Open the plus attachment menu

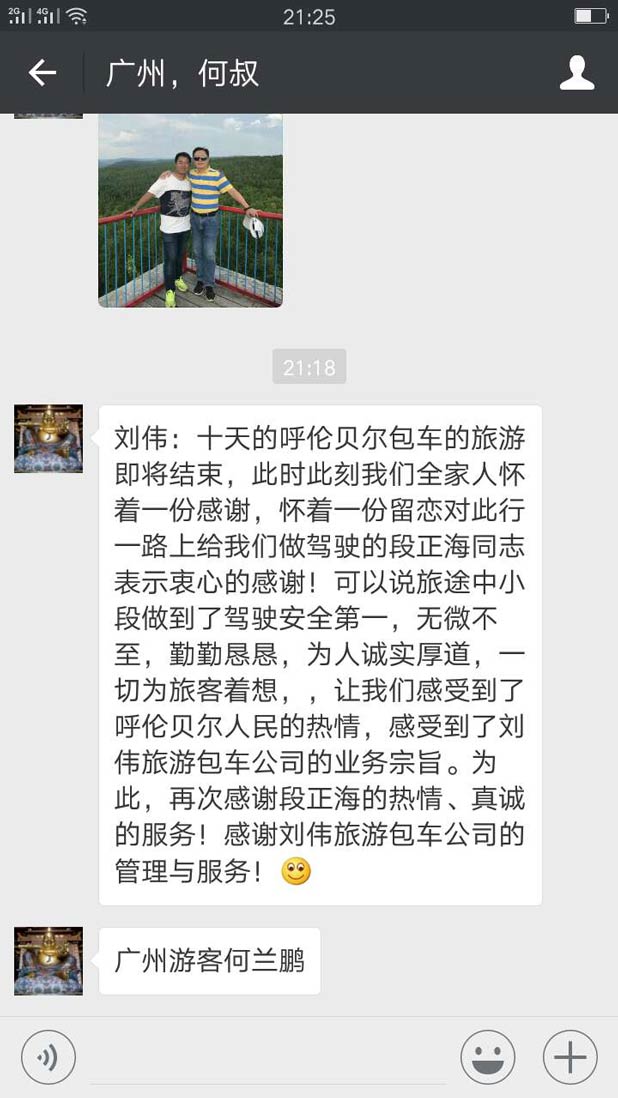[569, 1057]
